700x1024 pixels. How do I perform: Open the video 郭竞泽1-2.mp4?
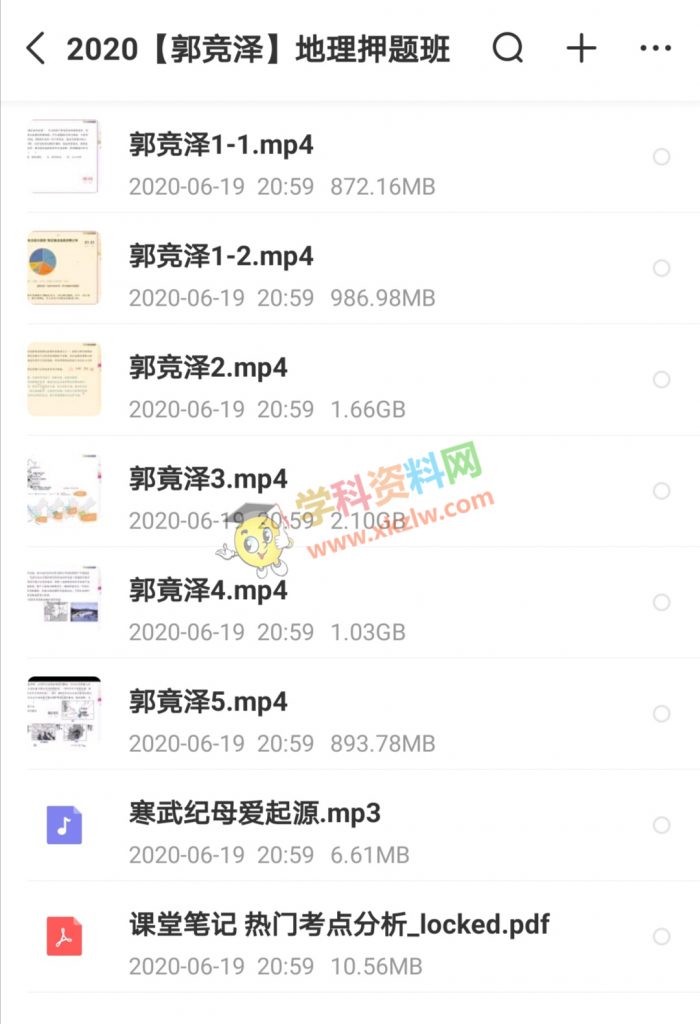[x=221, y=257]
